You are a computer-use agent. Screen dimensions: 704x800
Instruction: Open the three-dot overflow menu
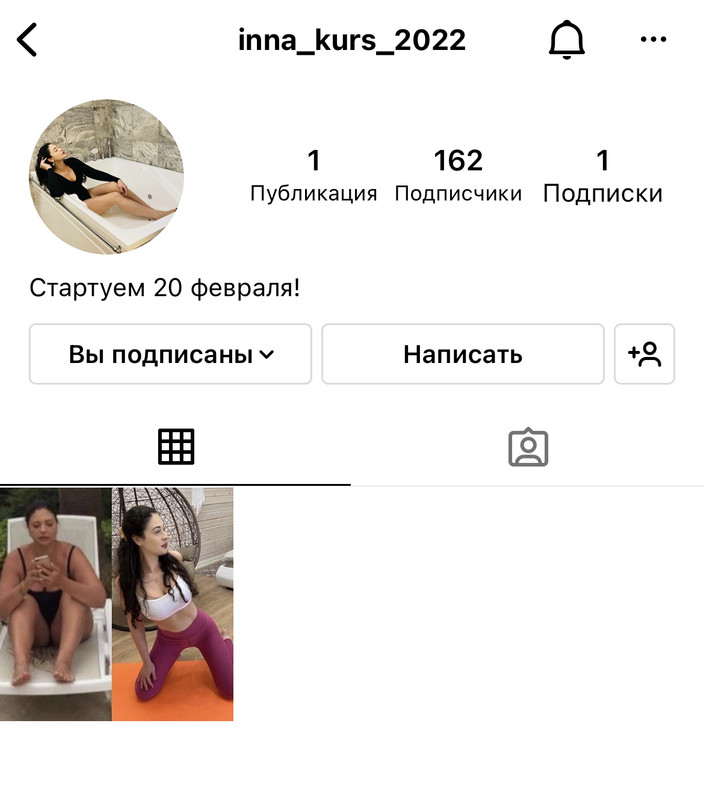(x=653, y=40)
